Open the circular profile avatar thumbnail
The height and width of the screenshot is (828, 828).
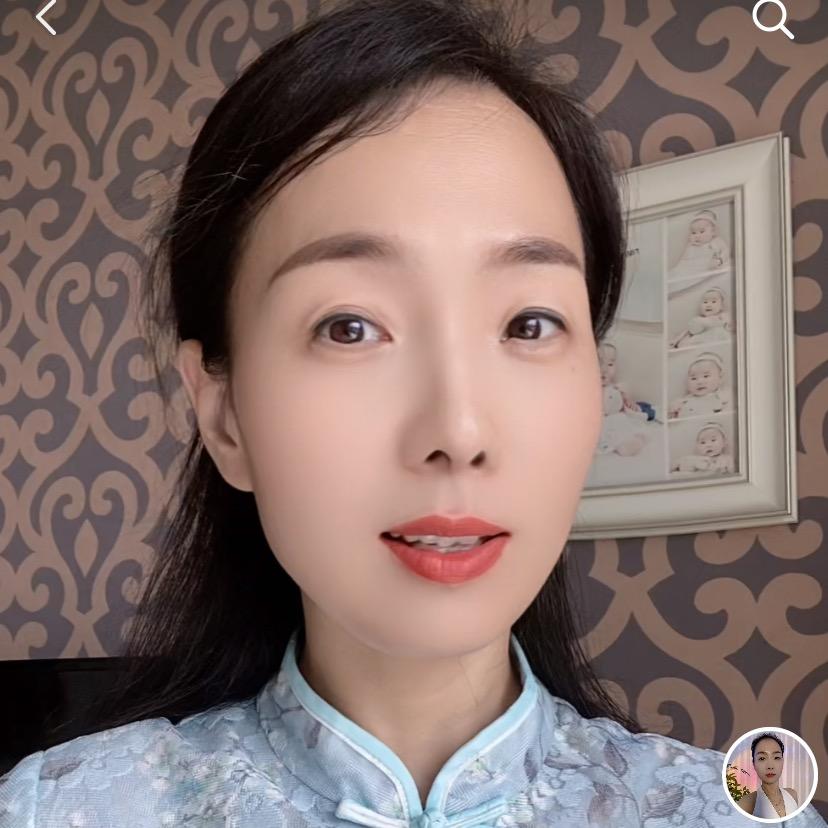click(x=770, y=775)
